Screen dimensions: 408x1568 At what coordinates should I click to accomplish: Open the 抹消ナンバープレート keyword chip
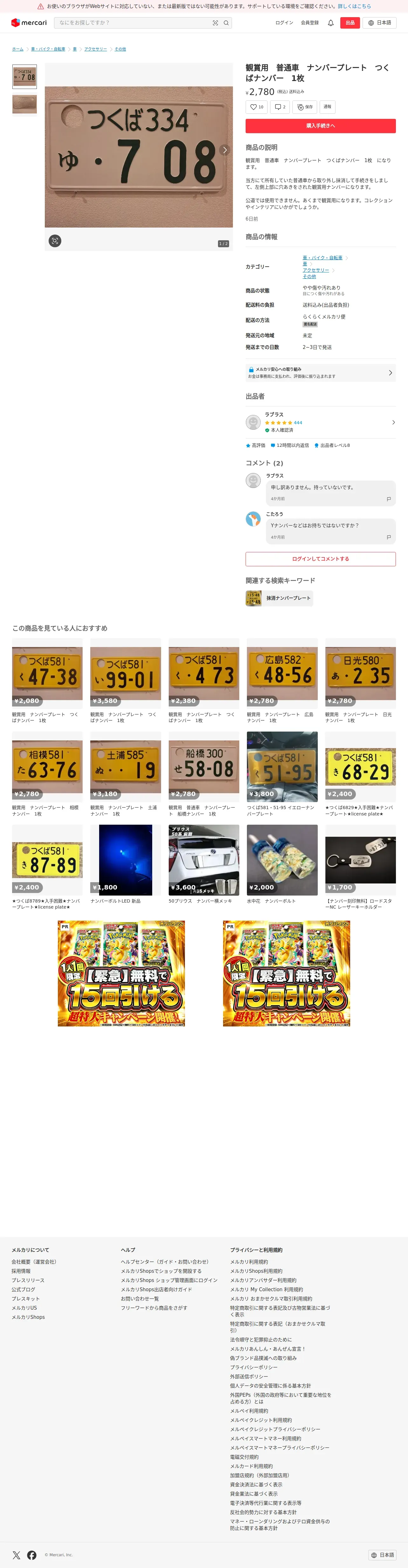point(280,598)
